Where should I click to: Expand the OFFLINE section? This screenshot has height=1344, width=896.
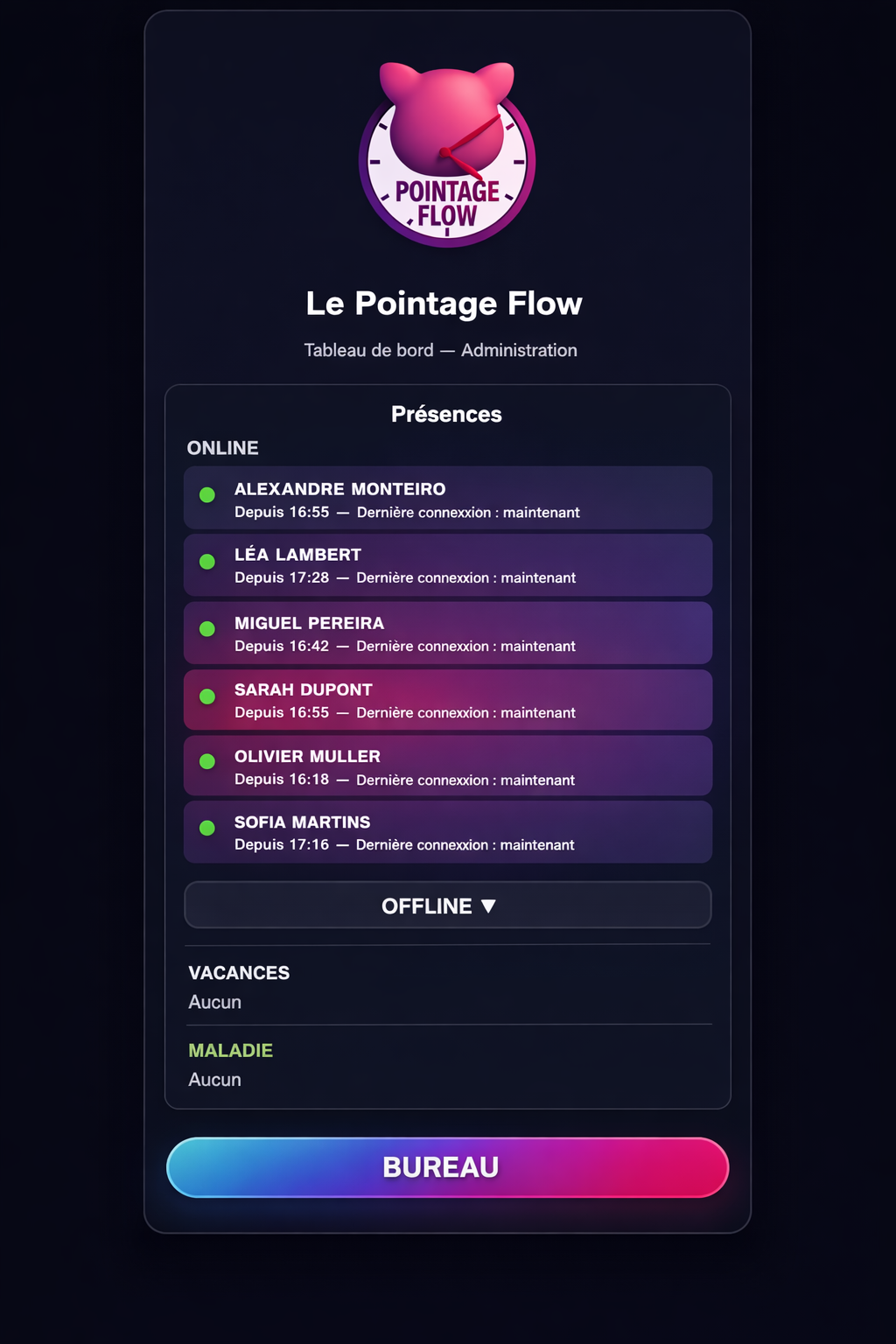click(447, 906)
